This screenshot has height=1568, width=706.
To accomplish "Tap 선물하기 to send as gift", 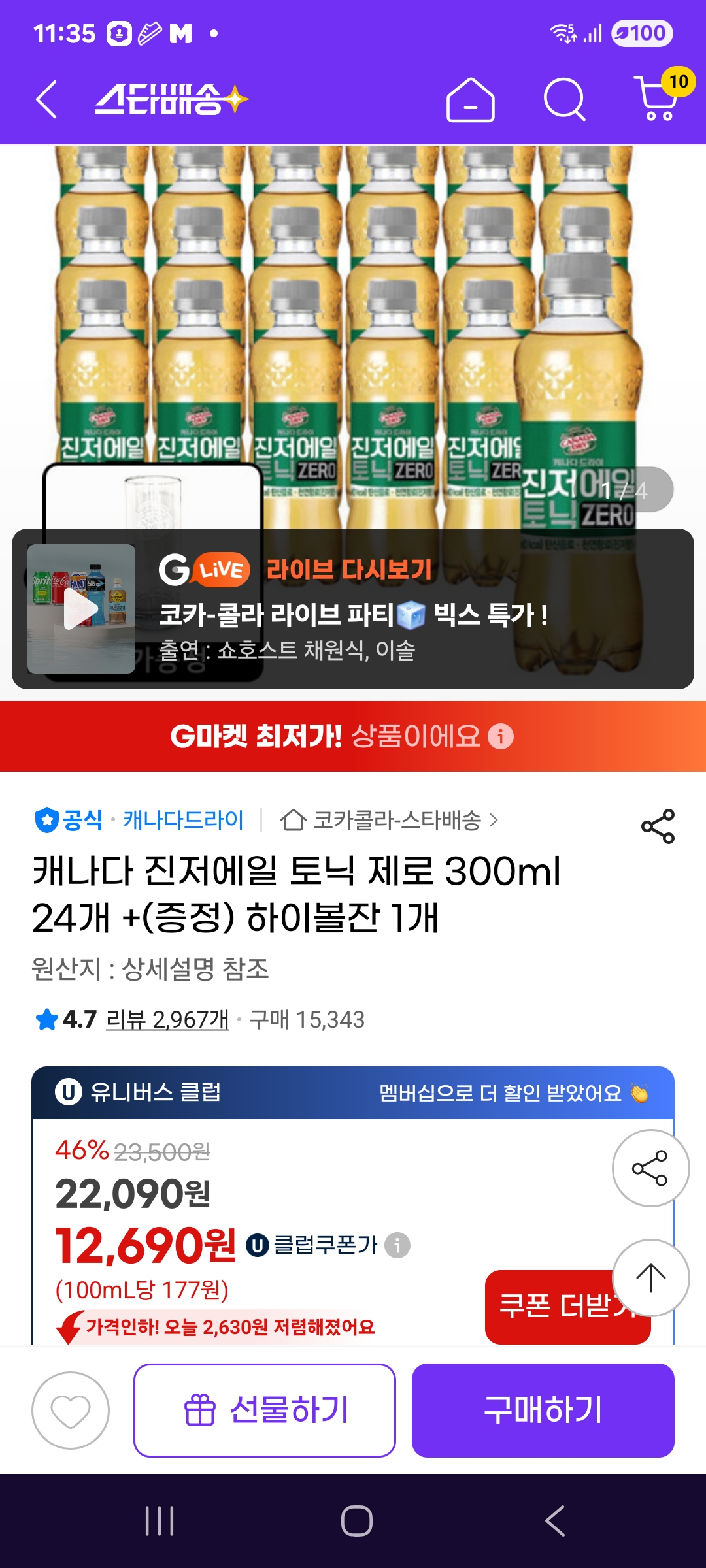I will click(265, 1411).
